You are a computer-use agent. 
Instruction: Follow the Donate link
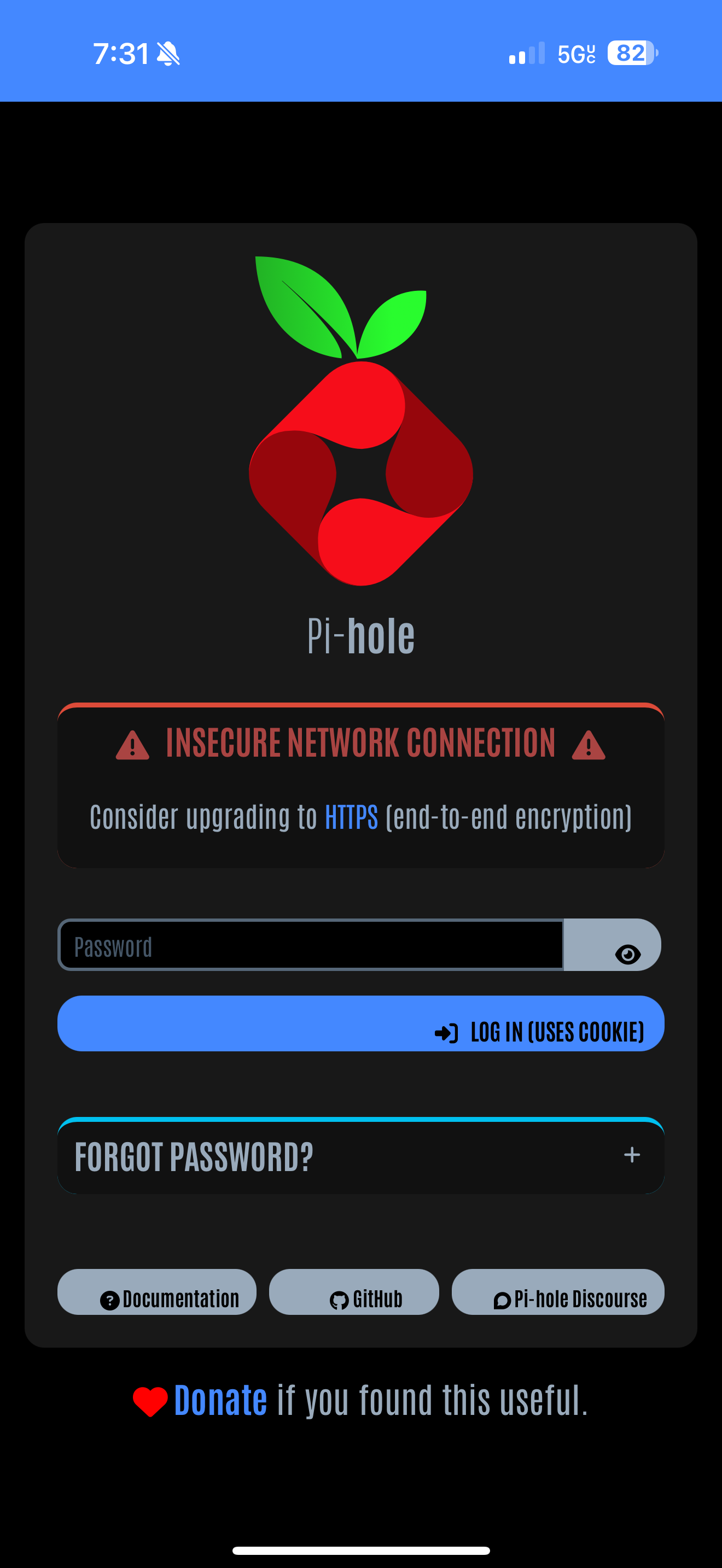click(x=220, y=1400)
